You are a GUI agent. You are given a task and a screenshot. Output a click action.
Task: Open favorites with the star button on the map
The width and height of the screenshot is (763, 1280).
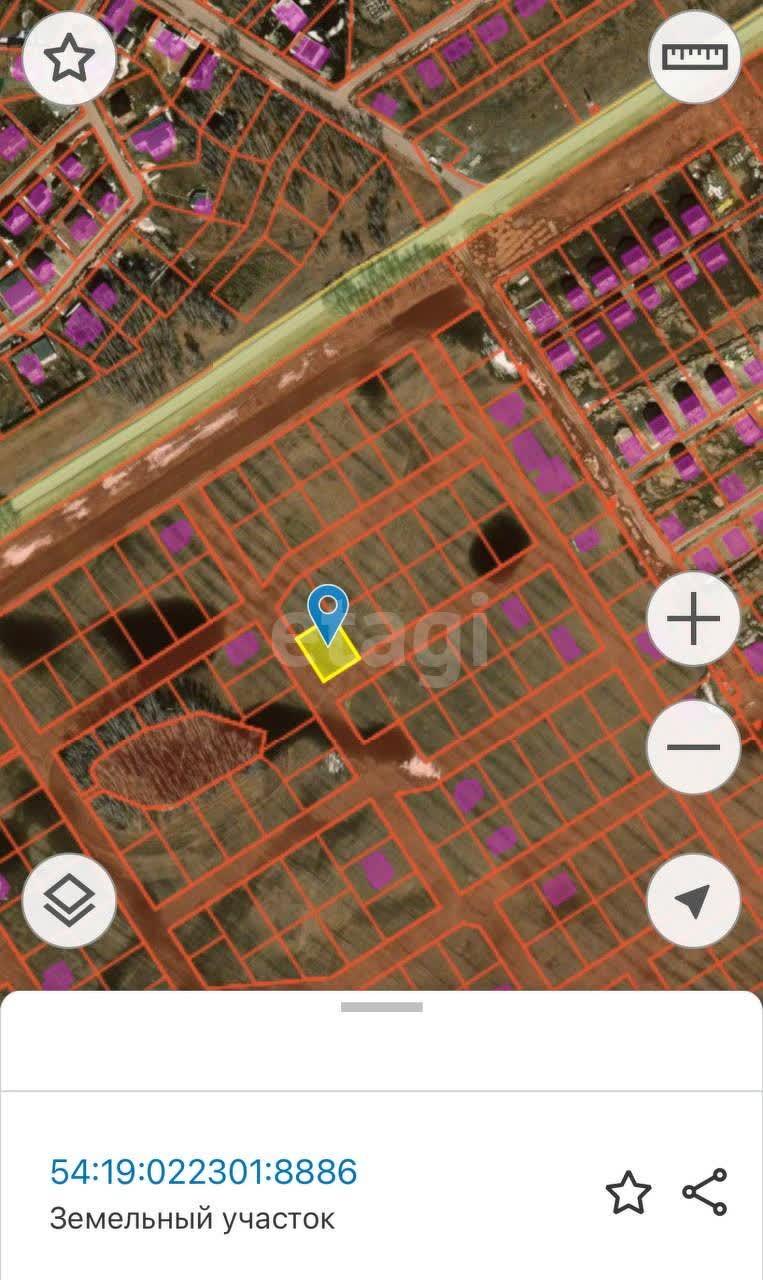pyautogui.click(x=69, y=59)
